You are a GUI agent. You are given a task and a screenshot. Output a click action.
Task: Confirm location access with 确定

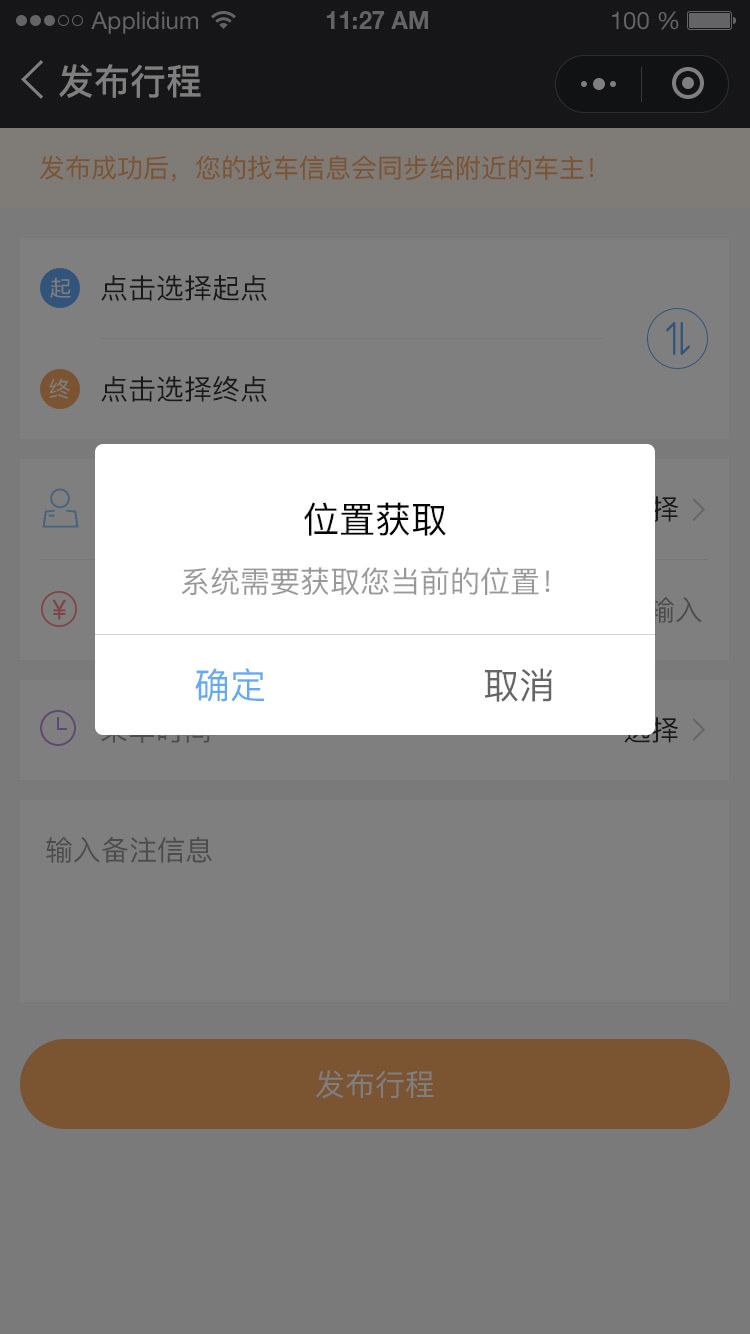229,686
